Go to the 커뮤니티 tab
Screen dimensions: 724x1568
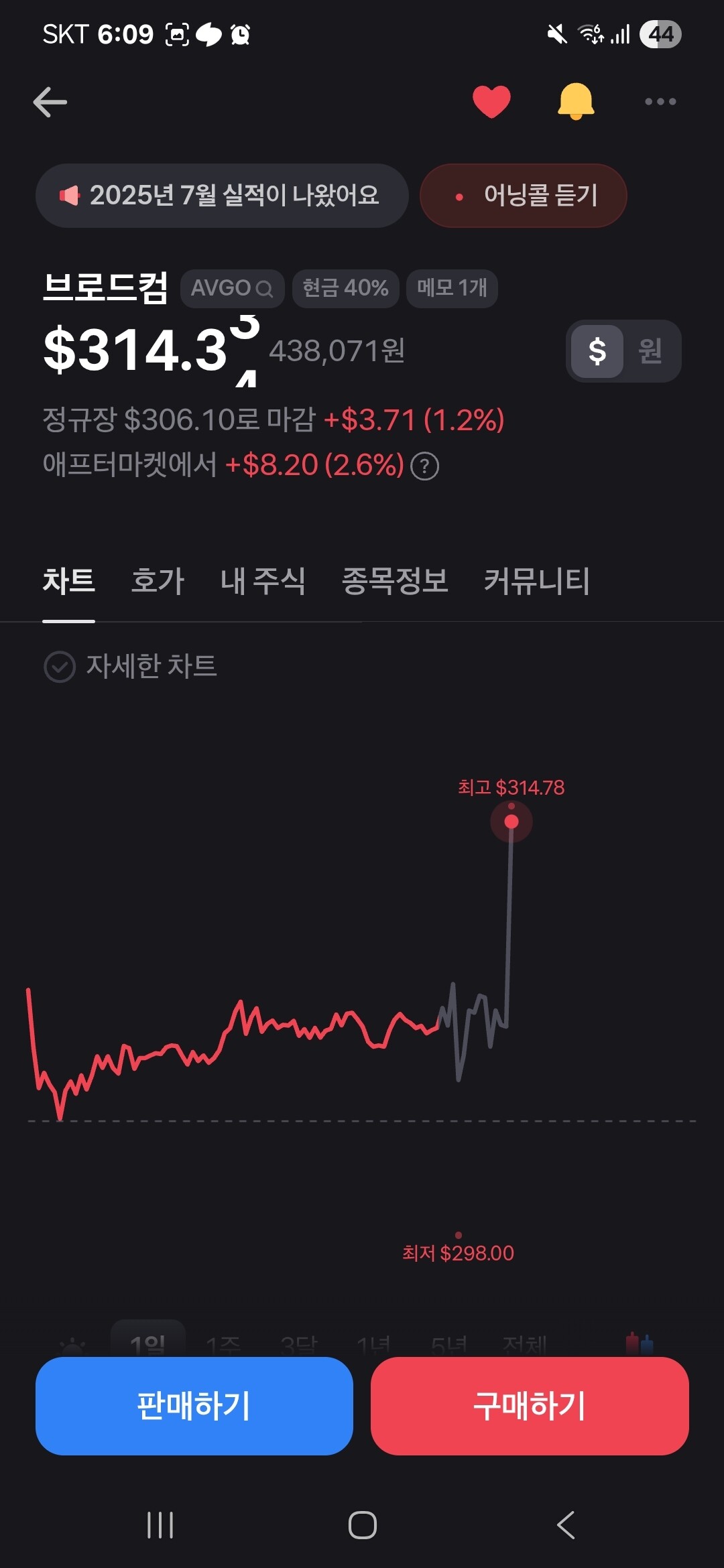pyautogui.click(x=537, y=581)
